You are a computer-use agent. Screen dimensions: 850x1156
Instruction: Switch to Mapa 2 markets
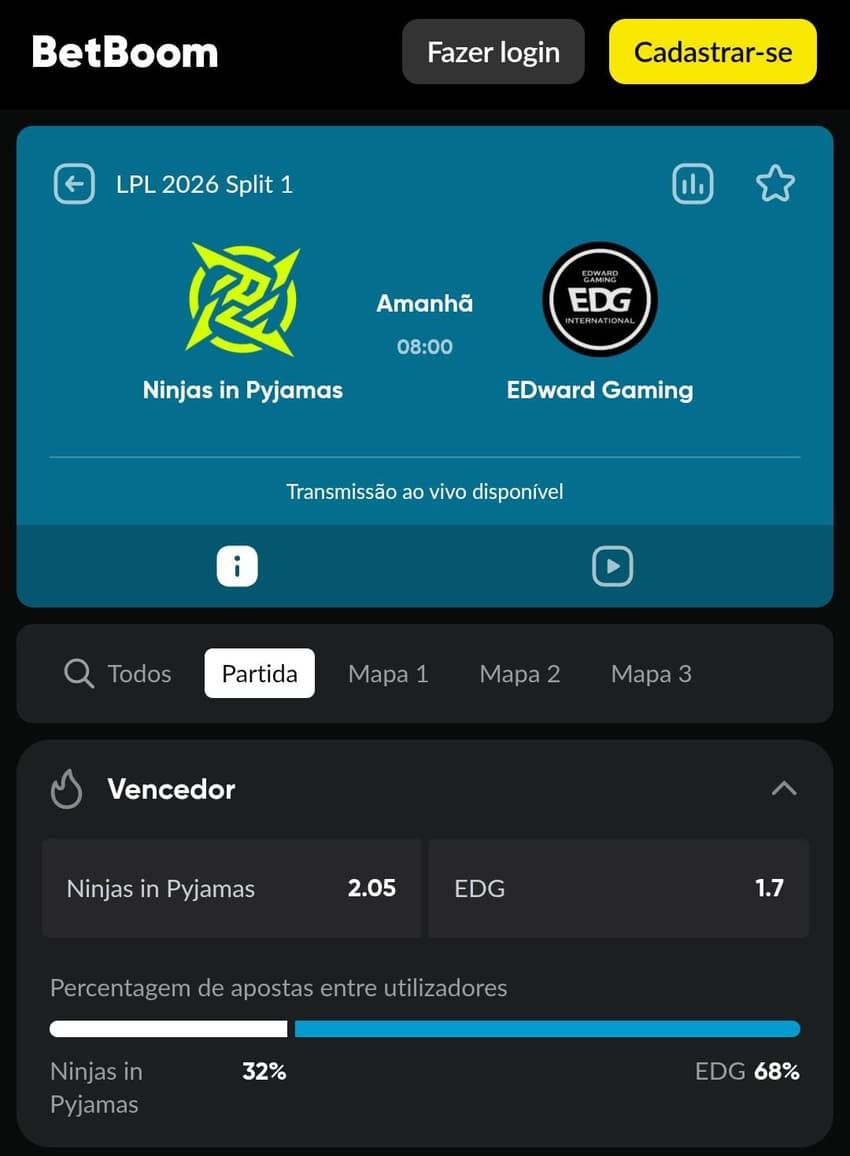pos(519,674)
